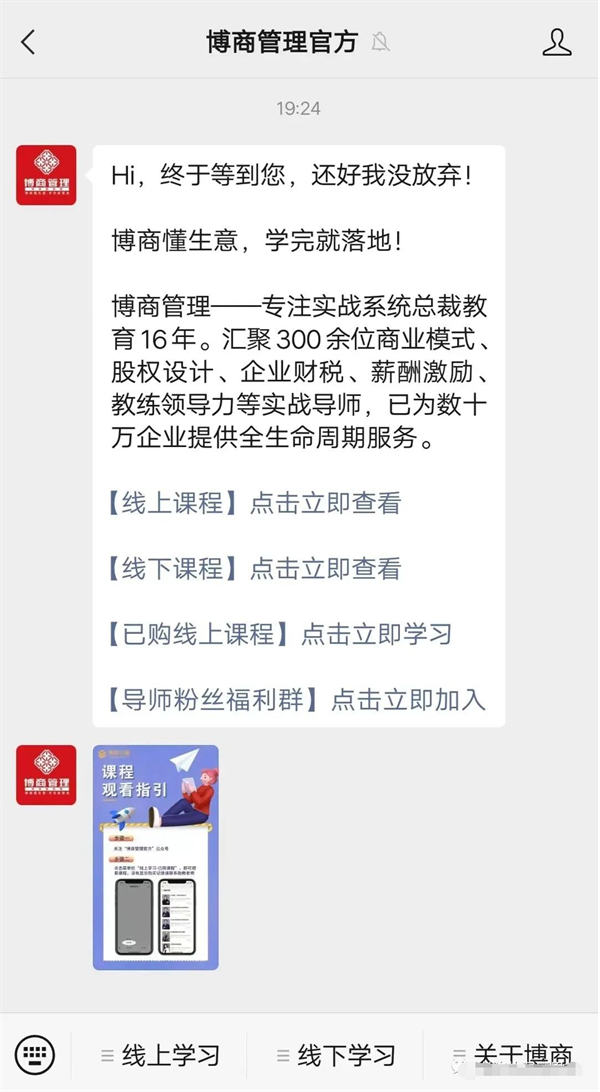Switch to keyboard input mode
Screen dimensions: 600x1092
(x=36, y=1054)
